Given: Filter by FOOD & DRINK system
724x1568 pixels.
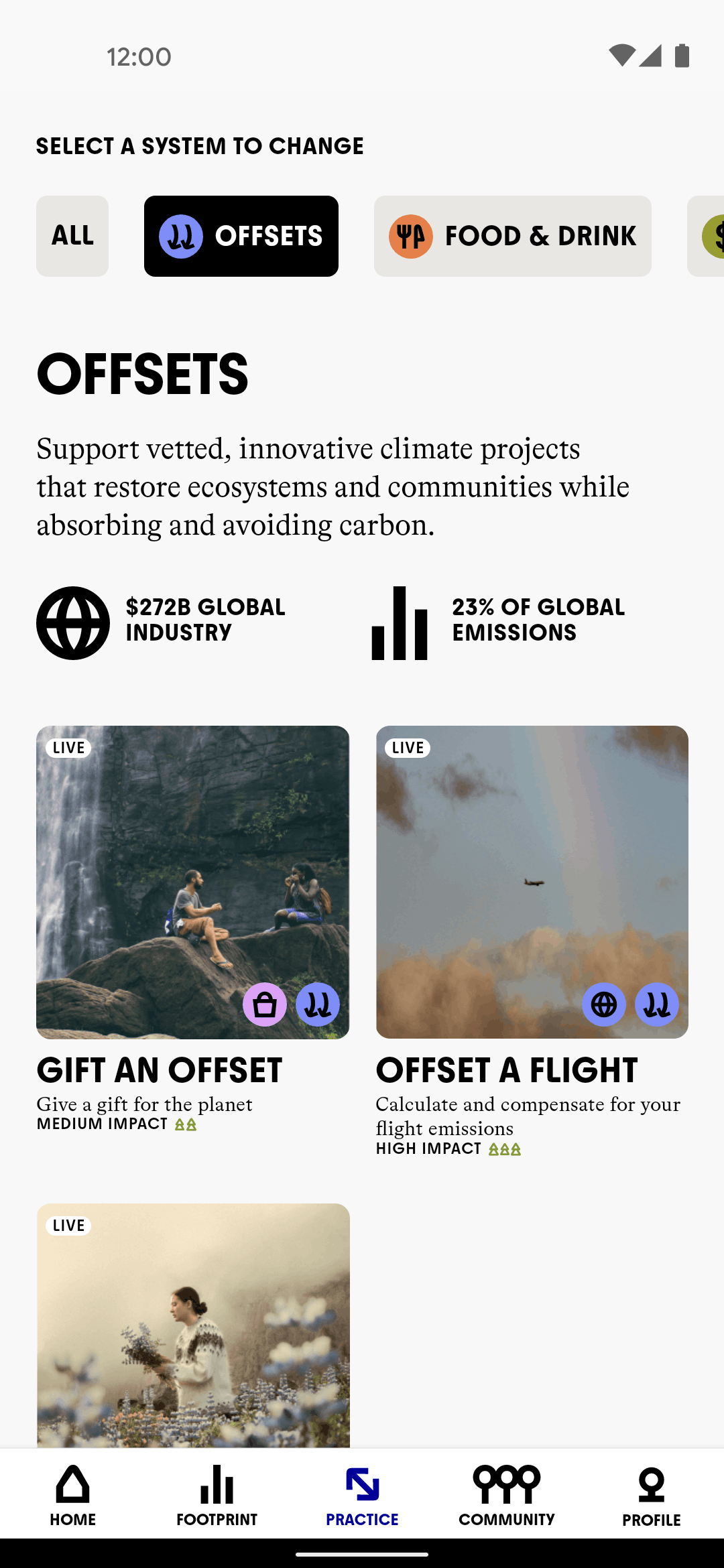Looking at the screenshot, I should [512, 236].
